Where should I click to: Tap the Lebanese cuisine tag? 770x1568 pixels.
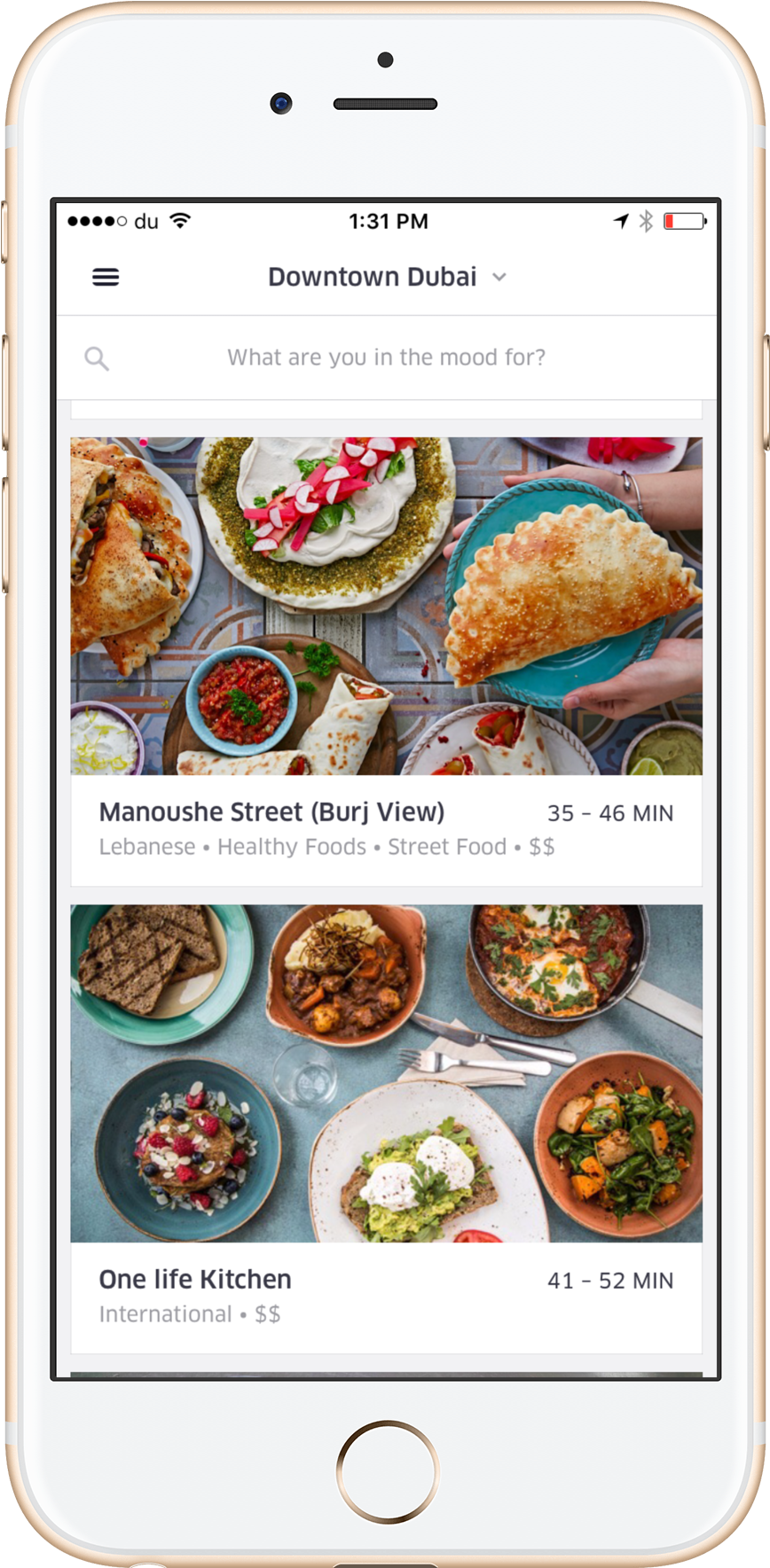pyautogui.click(x=148, y=847)
